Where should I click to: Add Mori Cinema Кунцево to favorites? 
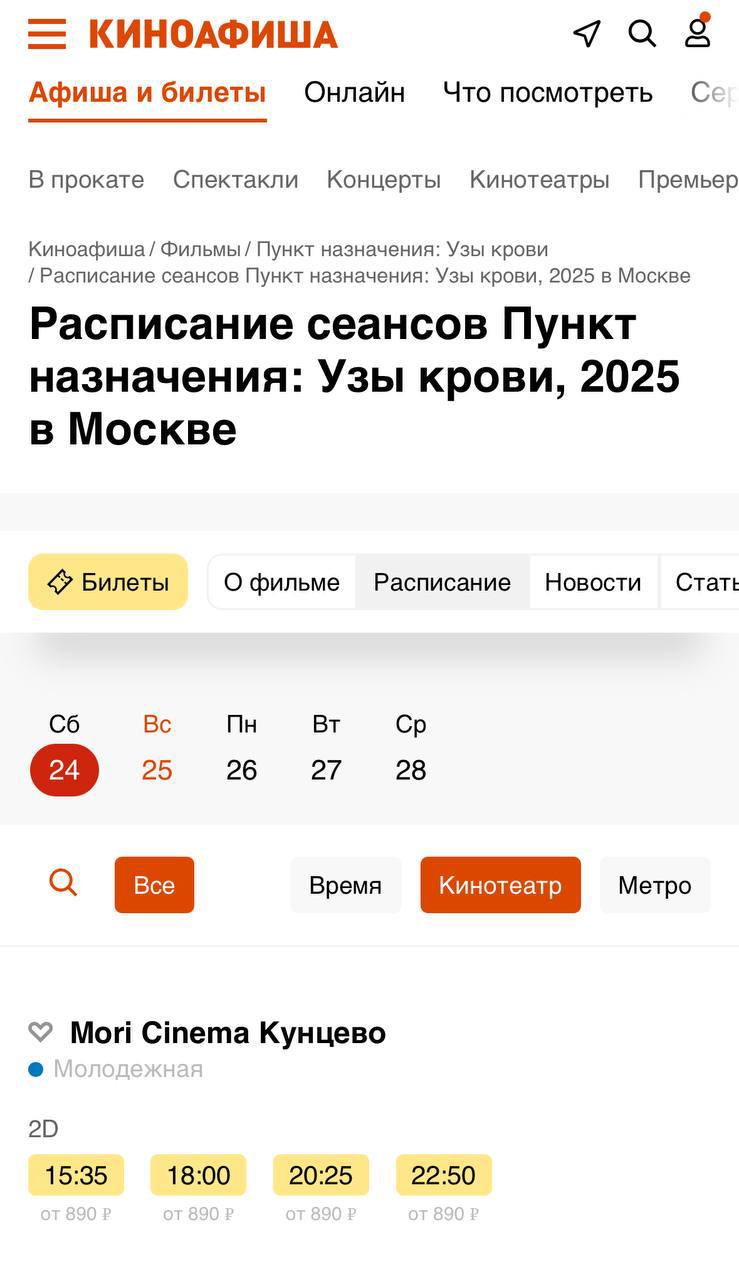[x=40, y=1032]
